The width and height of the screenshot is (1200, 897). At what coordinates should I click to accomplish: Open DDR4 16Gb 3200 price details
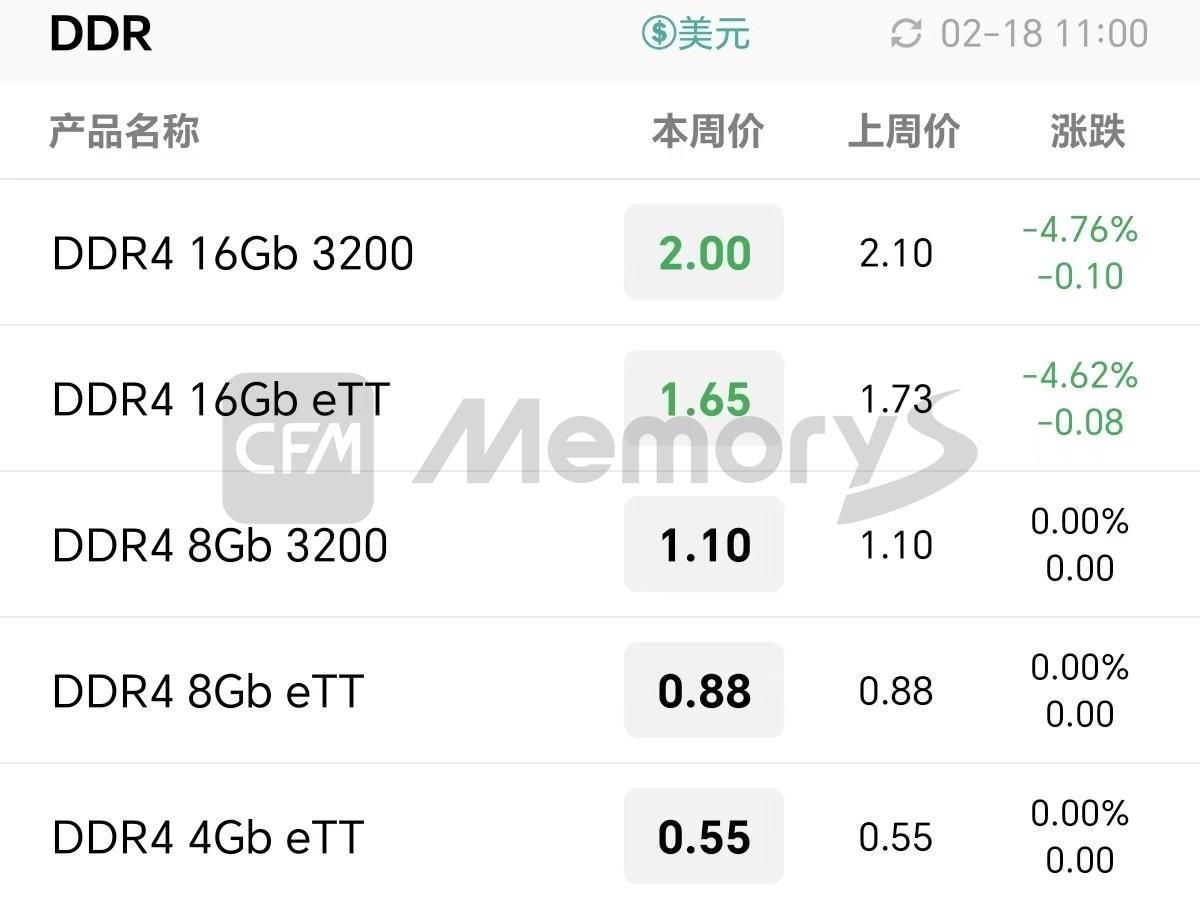pos(232,253)
